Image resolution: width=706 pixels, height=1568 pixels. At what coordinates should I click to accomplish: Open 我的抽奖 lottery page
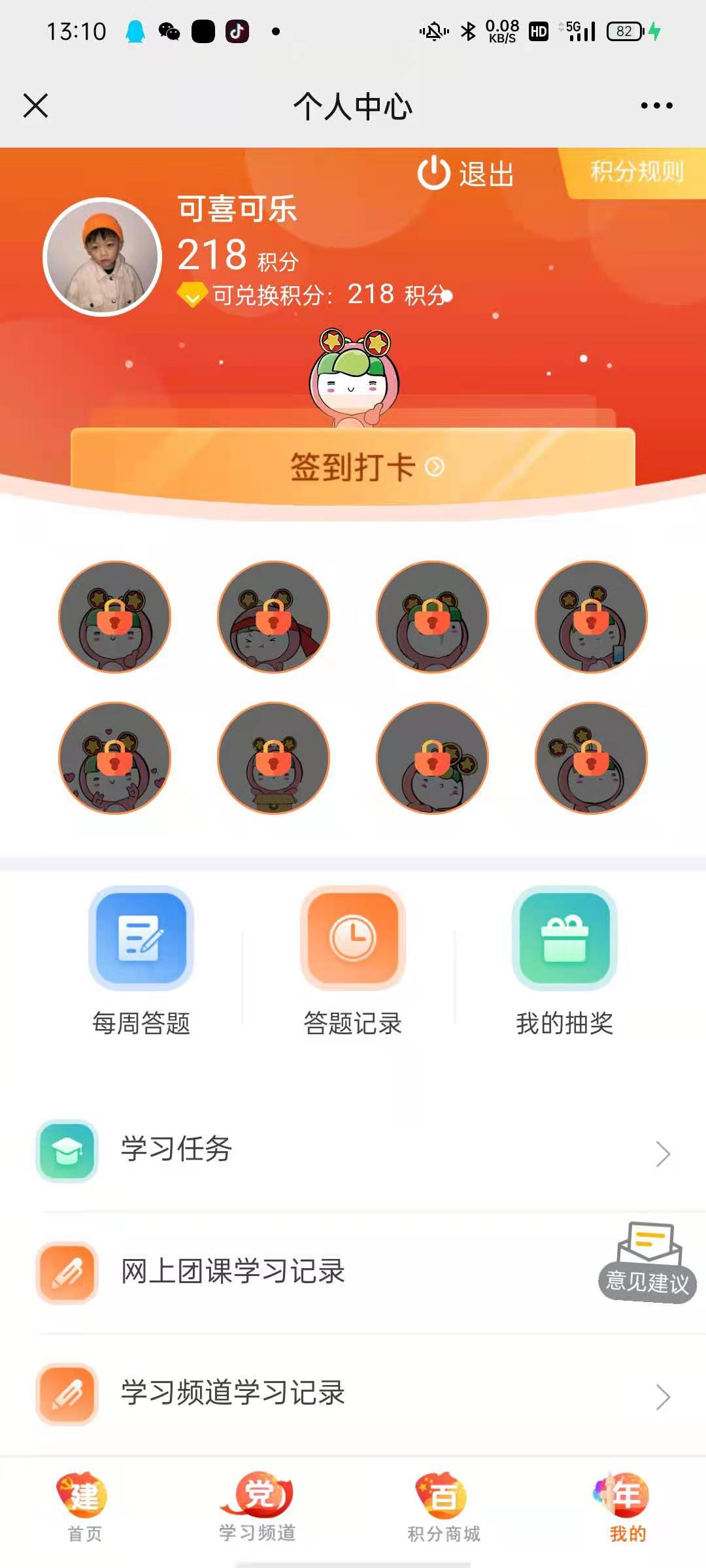pos(565,960)
